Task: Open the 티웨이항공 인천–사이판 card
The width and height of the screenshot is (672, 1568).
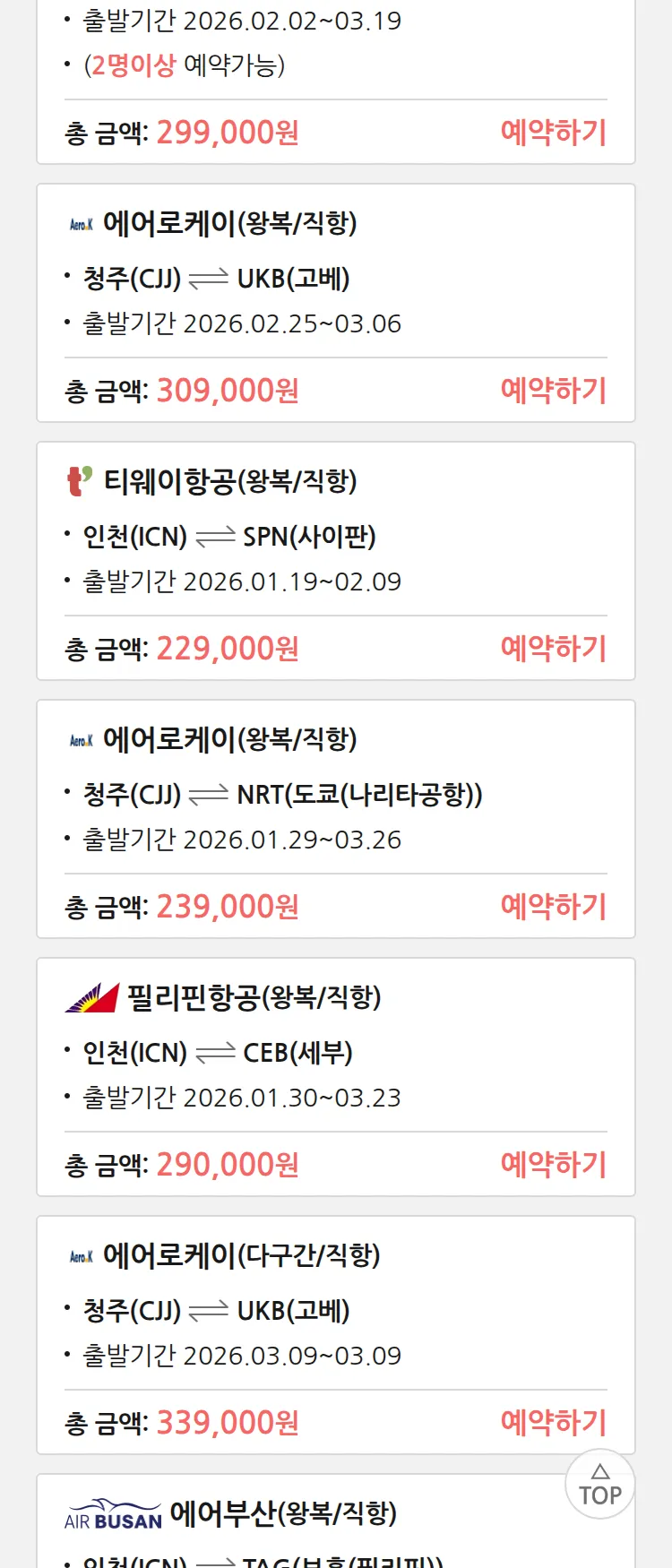Action: [x=230, y=482]
